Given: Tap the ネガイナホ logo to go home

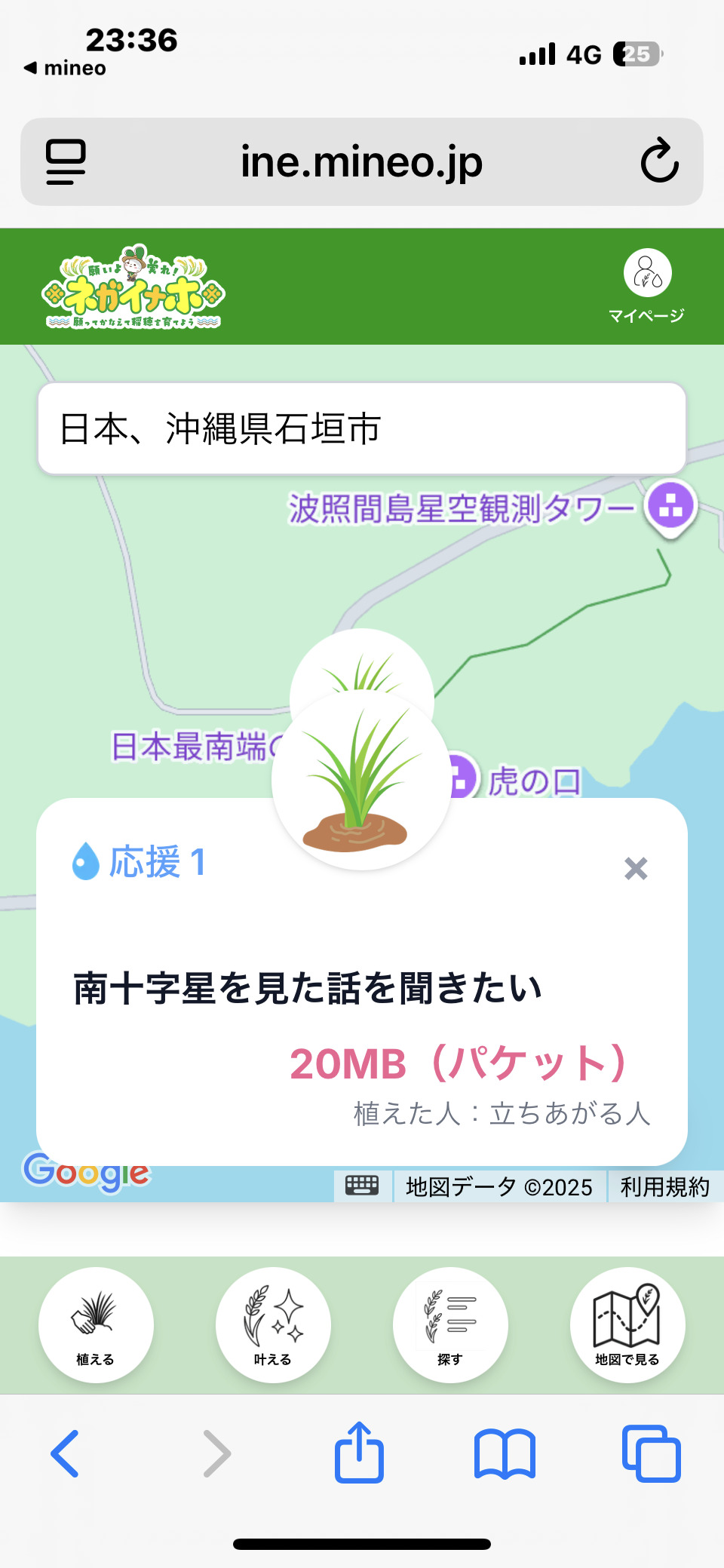Looking at the screenshot, I should point(133,287).
